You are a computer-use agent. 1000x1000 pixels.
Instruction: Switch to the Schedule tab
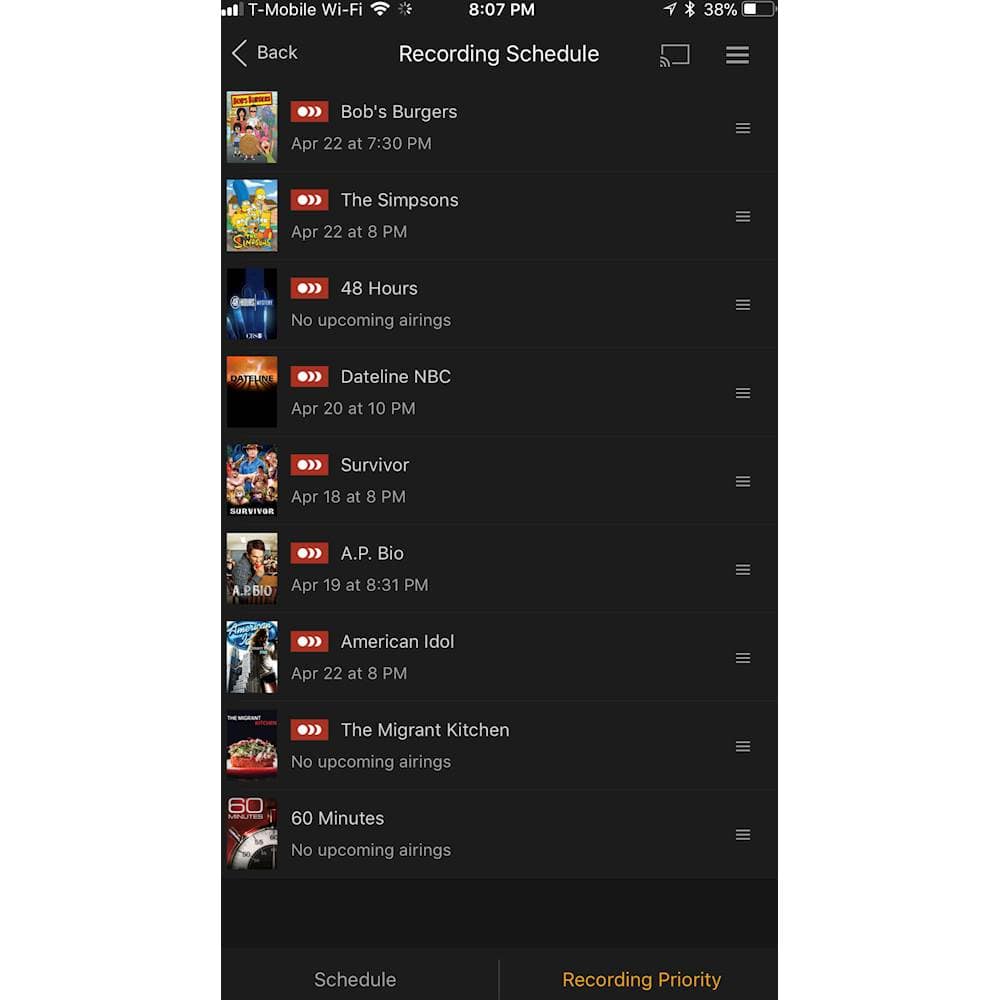(x=355, y=979)
